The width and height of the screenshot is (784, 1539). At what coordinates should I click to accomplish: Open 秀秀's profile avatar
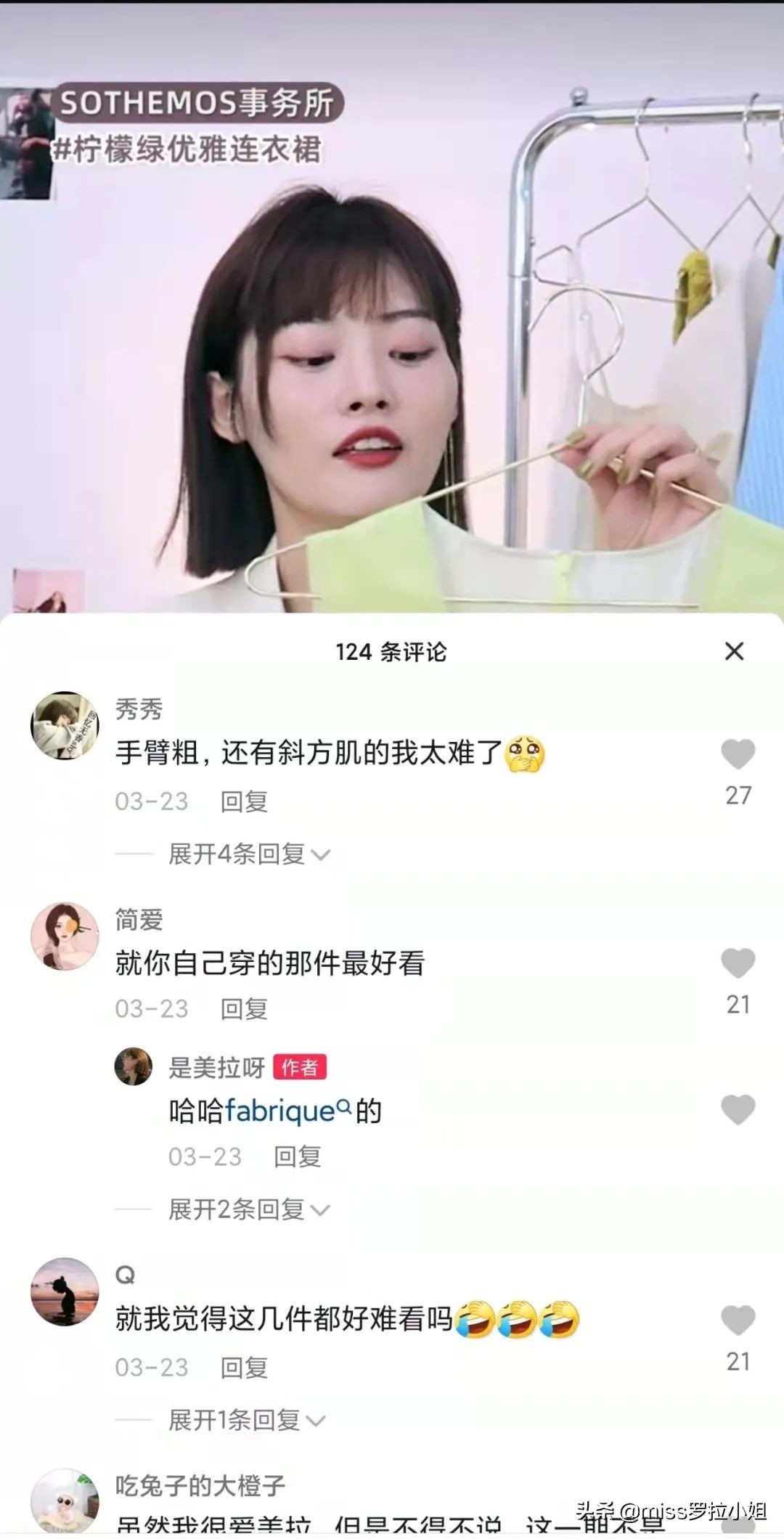(65, 726)
